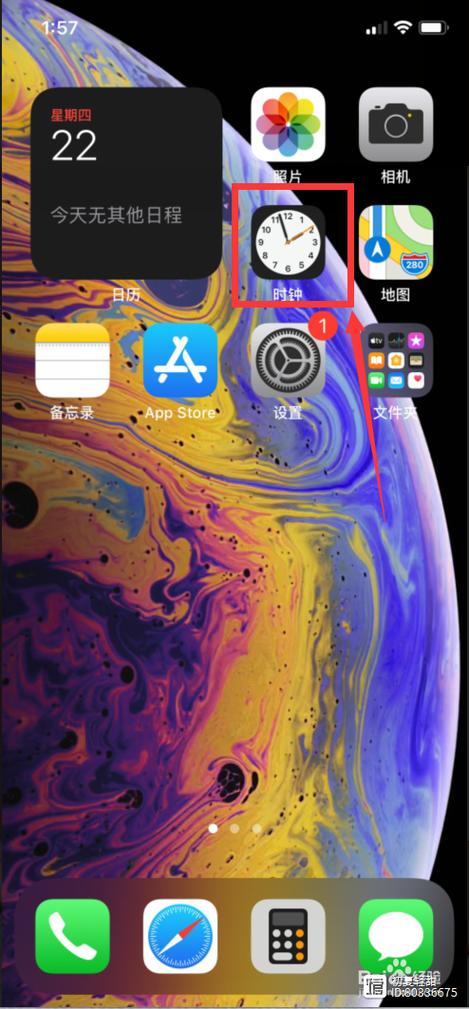Screen dimensions: 469x1009
Task: Open the 地图 Maps app
Action: 396,242
